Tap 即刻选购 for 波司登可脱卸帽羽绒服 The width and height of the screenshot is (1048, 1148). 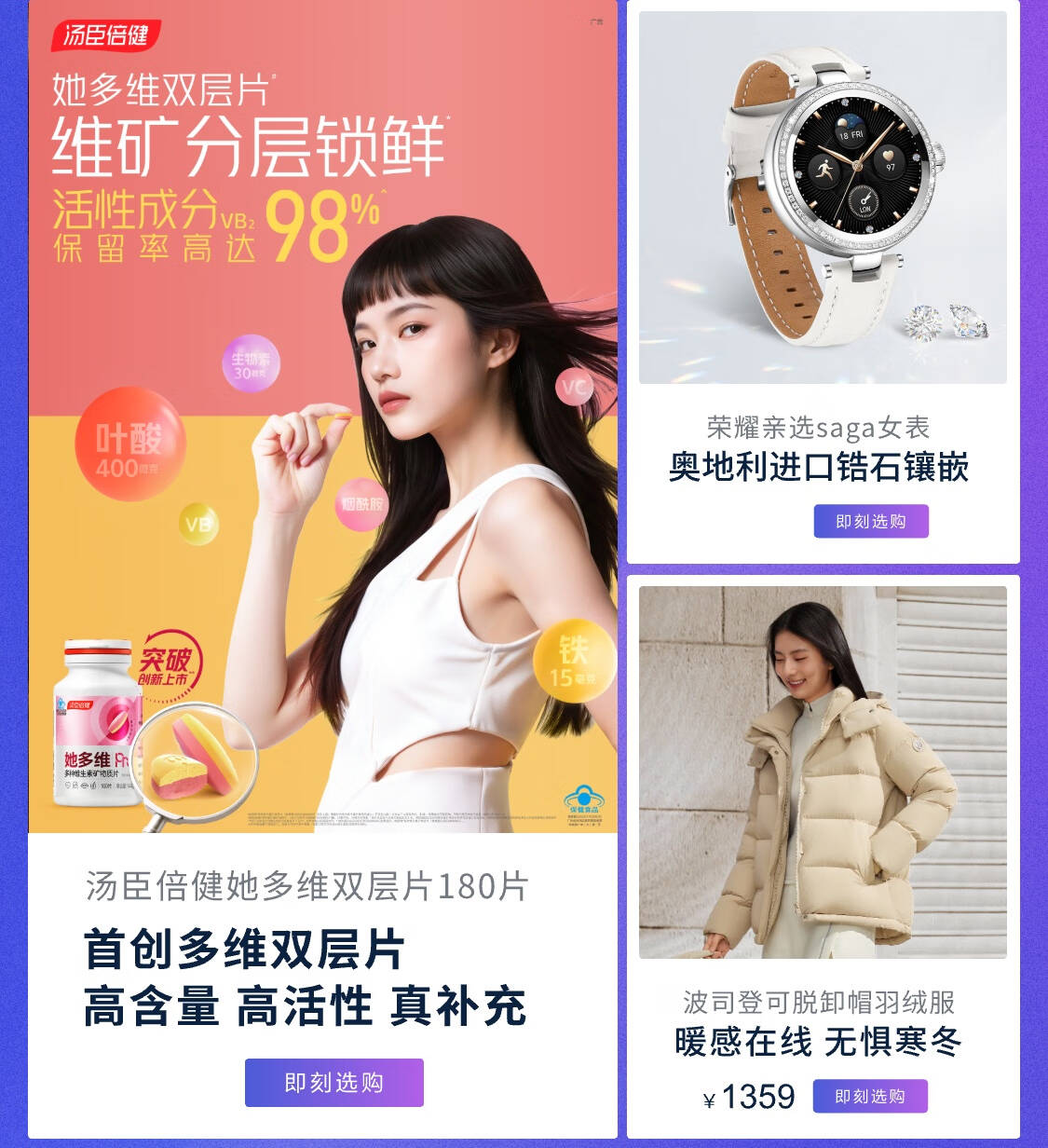tap(870, 1097)
